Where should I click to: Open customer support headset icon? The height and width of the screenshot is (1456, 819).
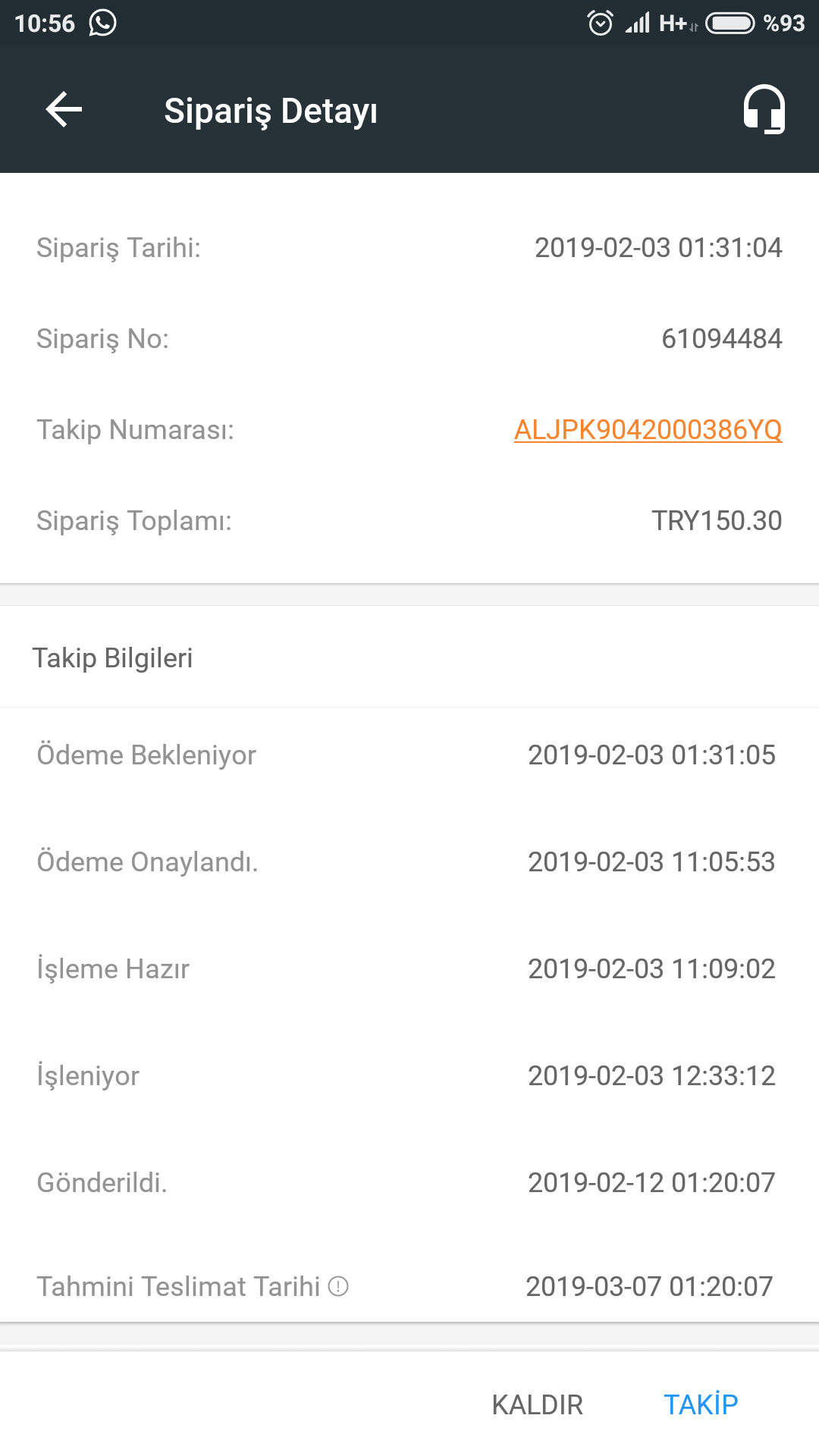point(764,109)
